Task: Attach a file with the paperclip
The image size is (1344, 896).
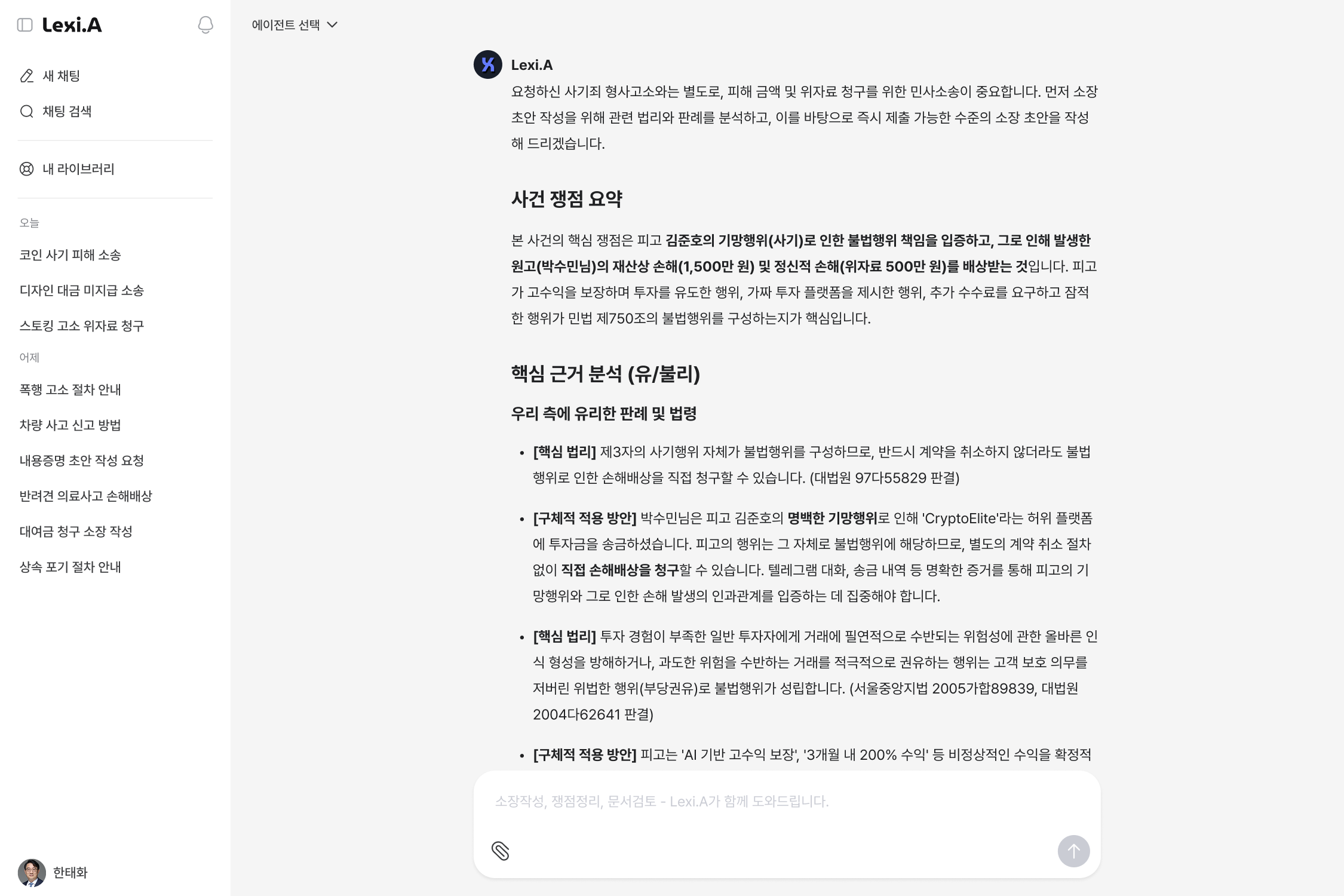Action: pyautogui.click(x=501, y=851)
